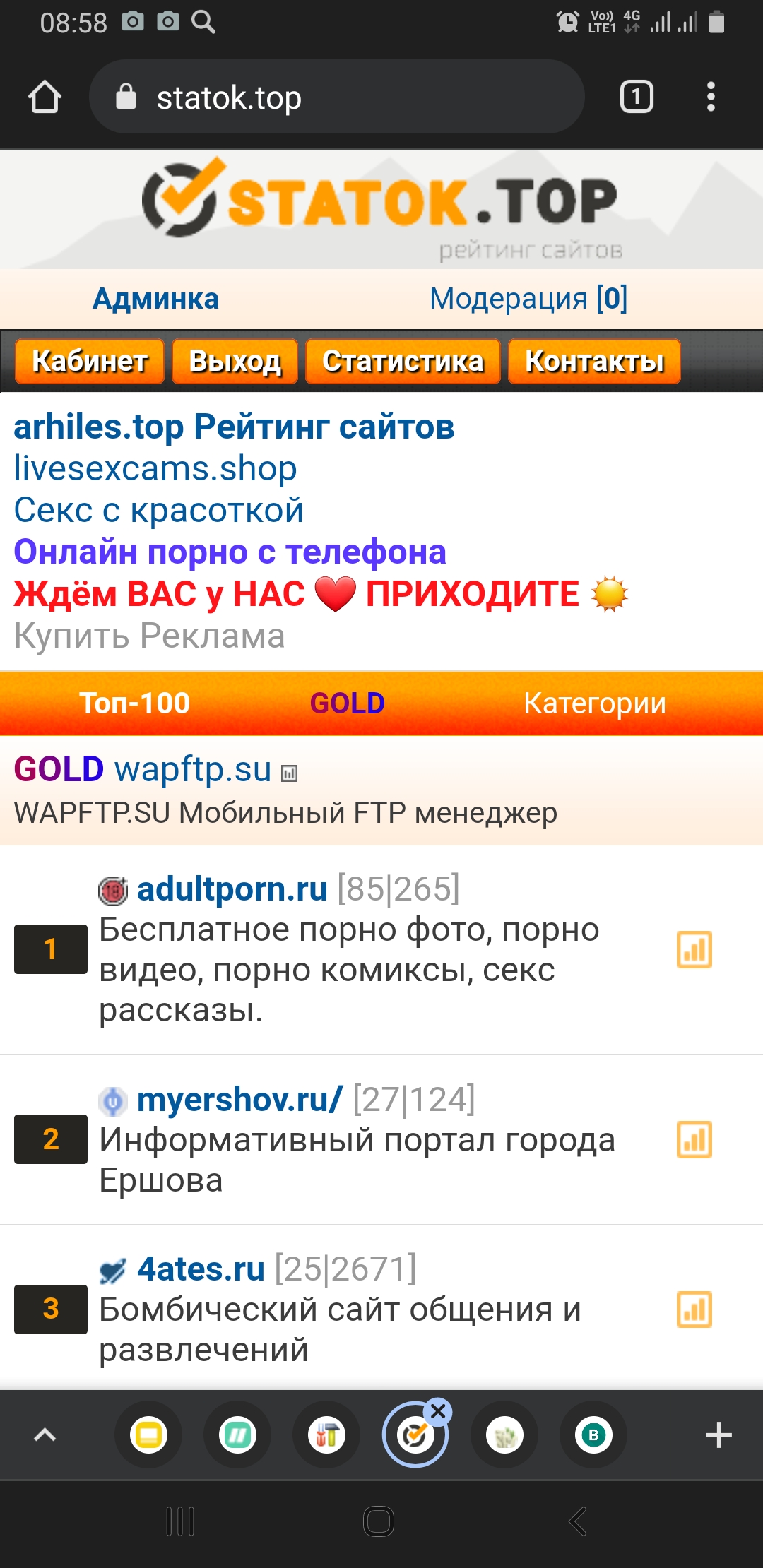Open the Купить Реклама link
763x1568 pixels.
[x=149, y=636]
